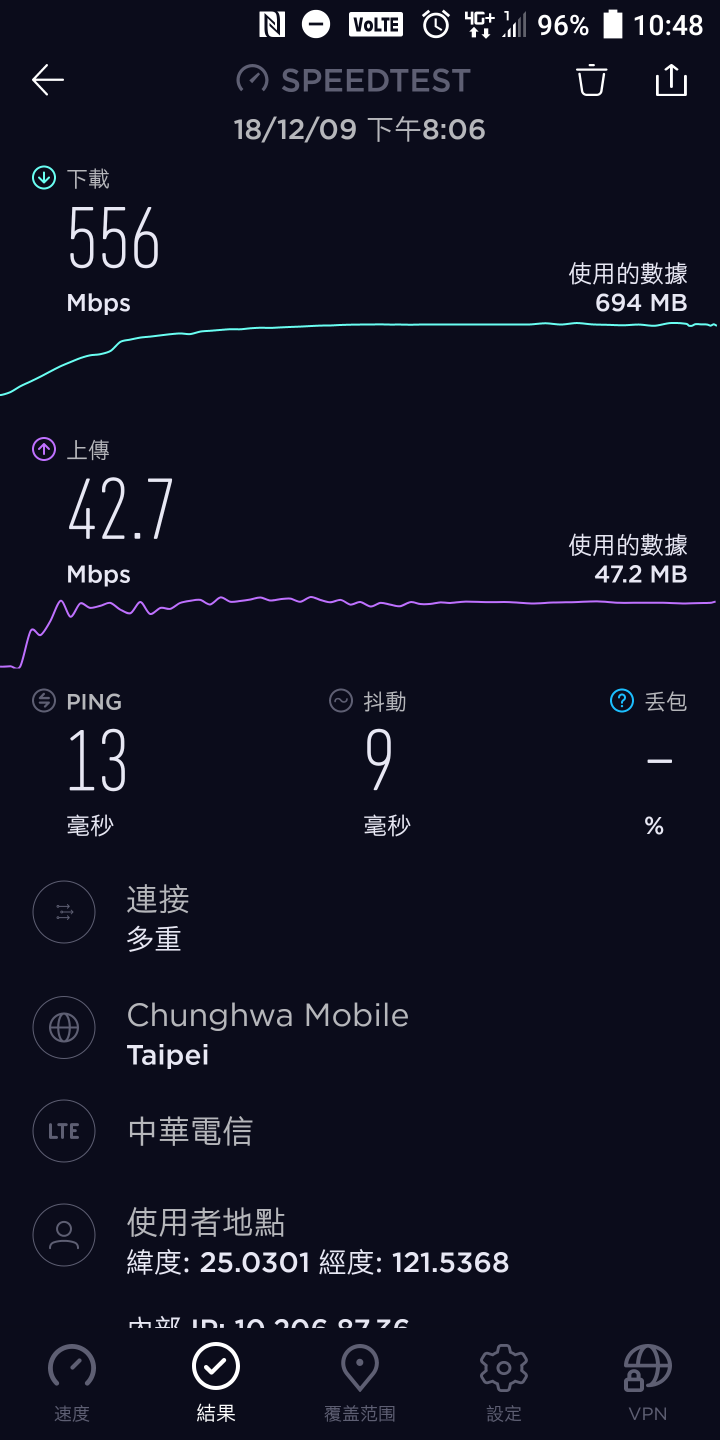
Task: Switch to the 速度 tab
Action: pos(72,1383)
